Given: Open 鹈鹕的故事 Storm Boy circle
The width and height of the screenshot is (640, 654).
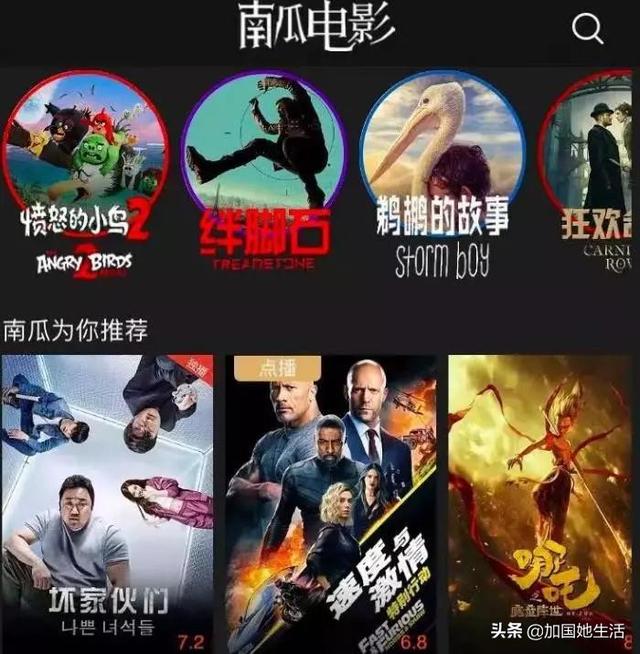Looking at the screenshot, I should pos(442,150).
